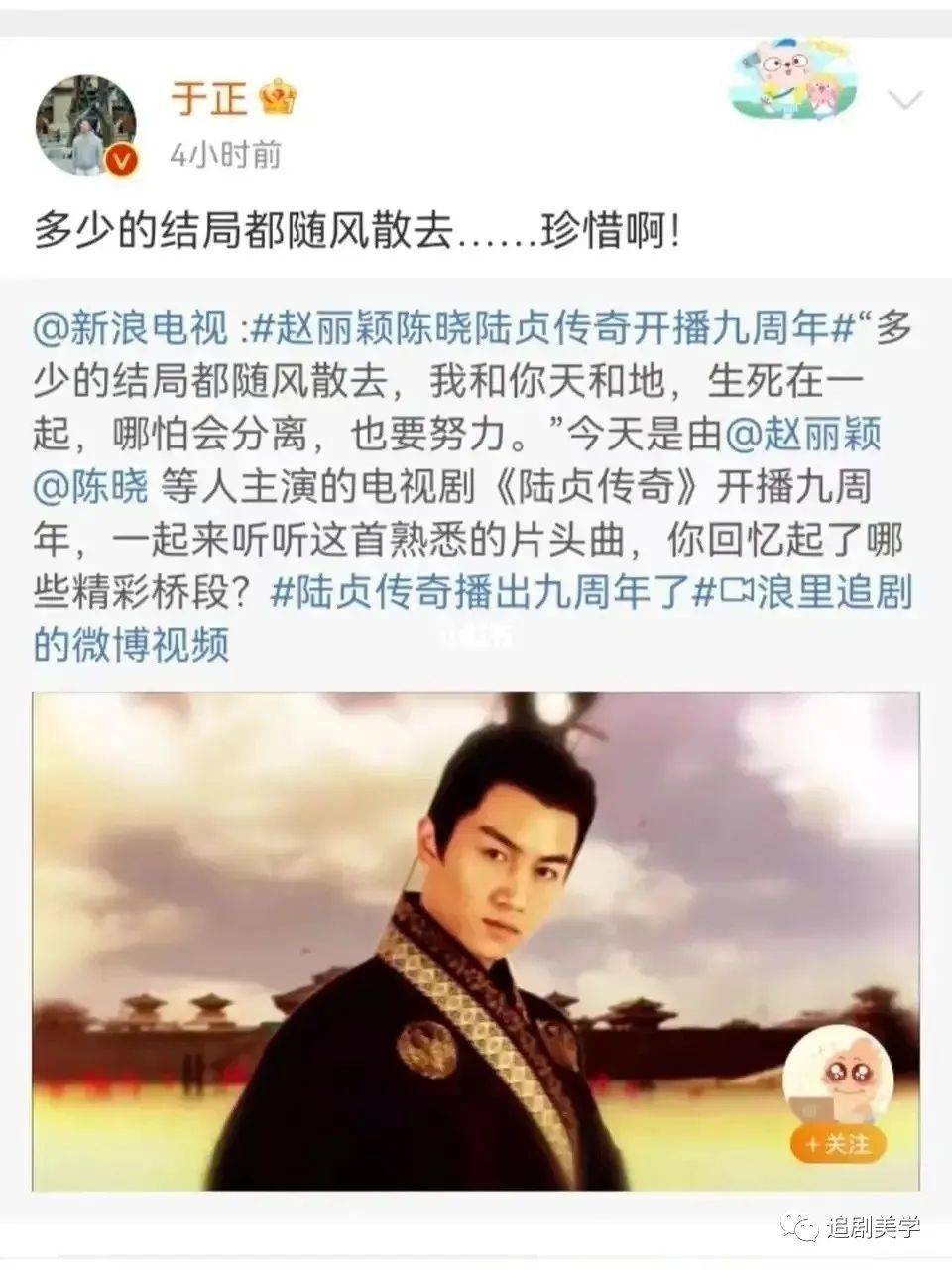Click the 追剧美学 watermark text
The width and height of the screenshot is (952, 1270).
click(873, 1225)
